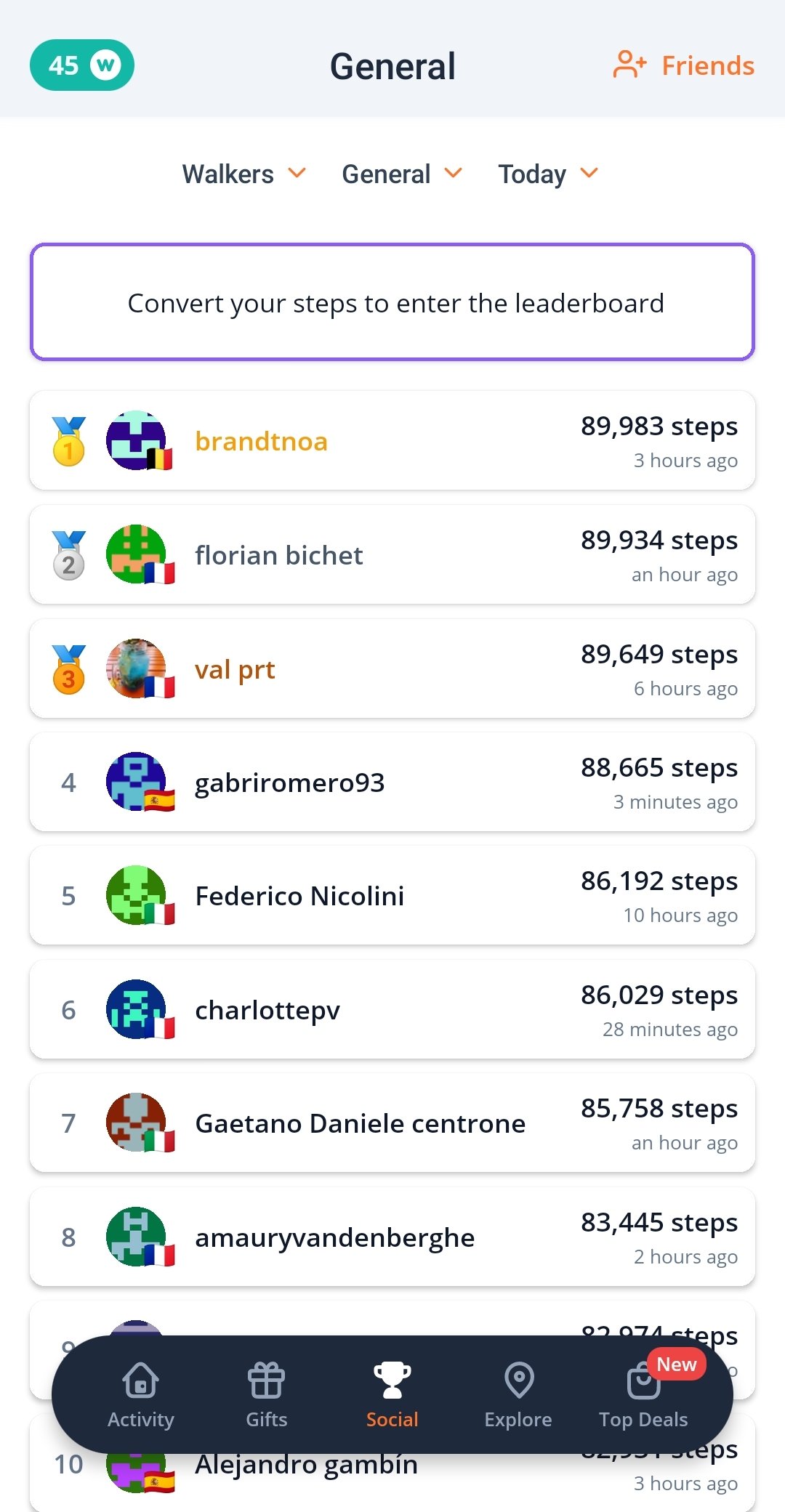
Task: Switch to the Explore tab
Action: pos(518,1395)
